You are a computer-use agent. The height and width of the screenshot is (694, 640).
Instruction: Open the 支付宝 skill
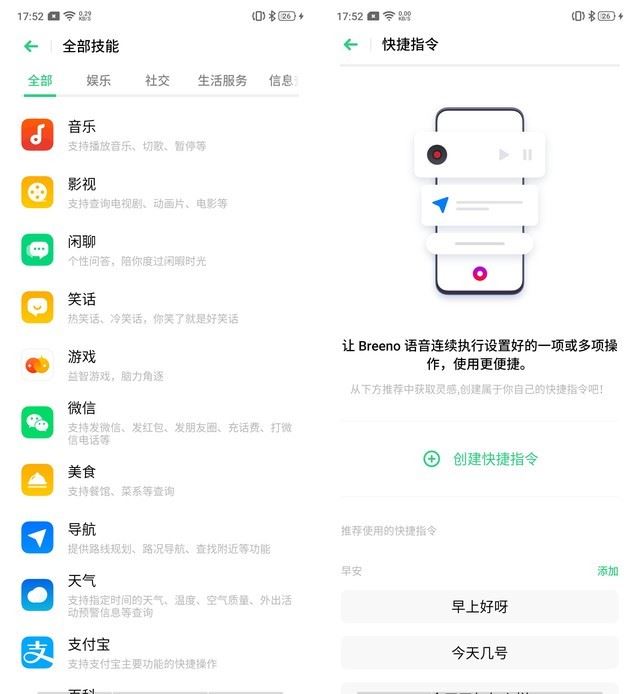coord(150,652)
